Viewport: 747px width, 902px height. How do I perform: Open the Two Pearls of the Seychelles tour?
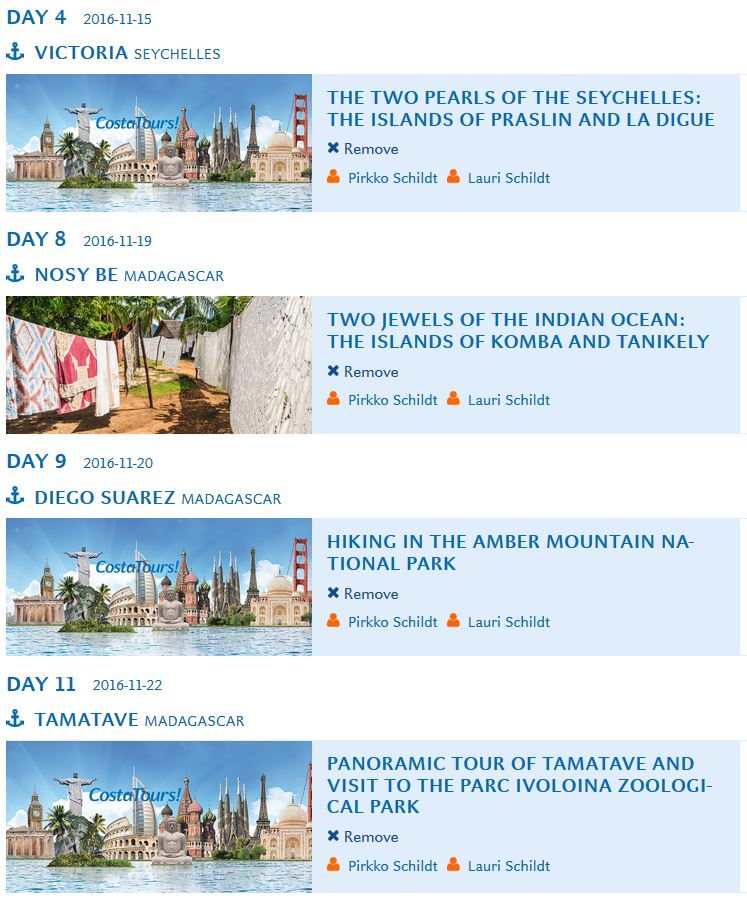520,109
